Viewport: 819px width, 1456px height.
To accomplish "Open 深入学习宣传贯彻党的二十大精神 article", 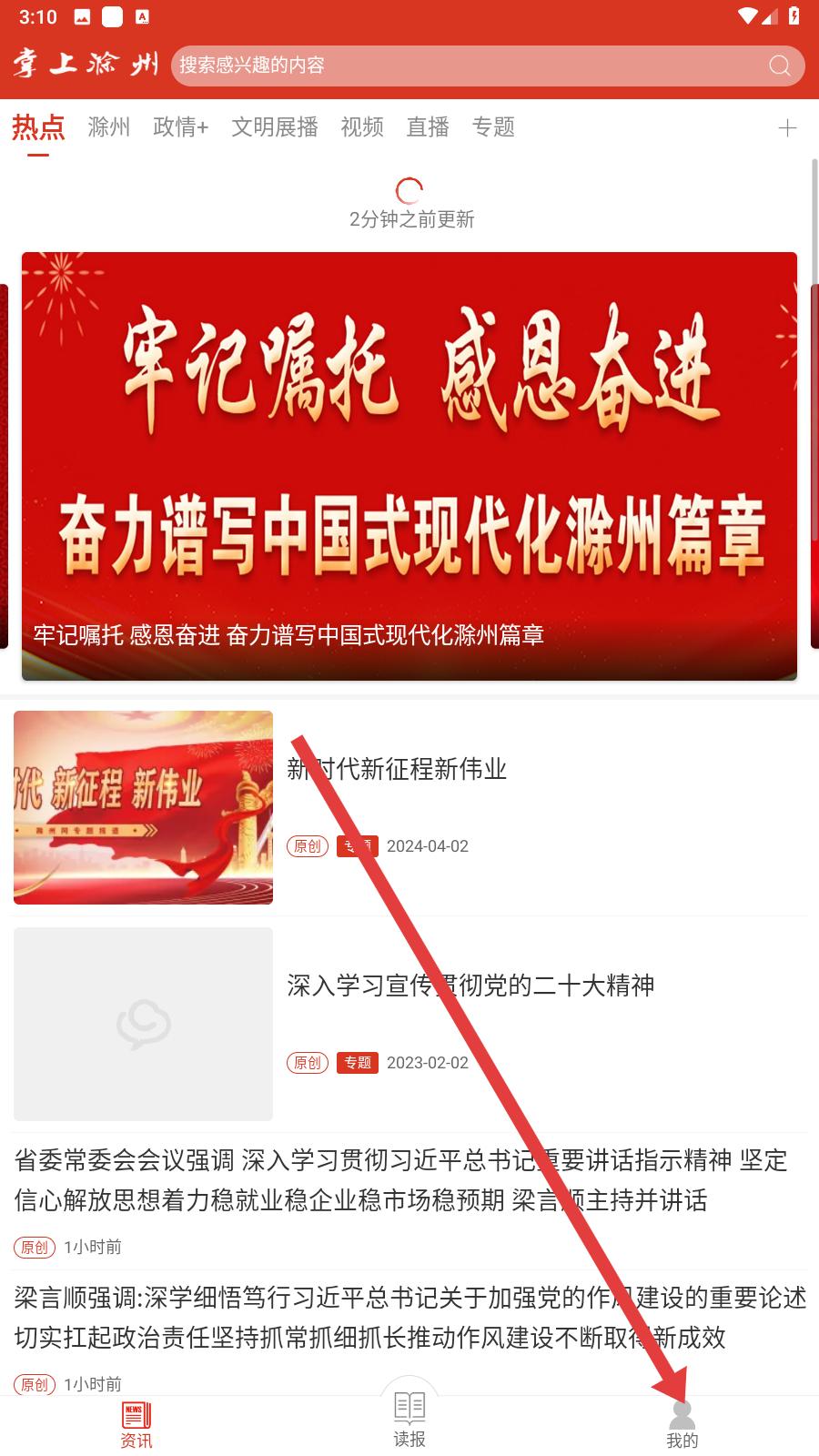I will click(x=409, y=1024).
